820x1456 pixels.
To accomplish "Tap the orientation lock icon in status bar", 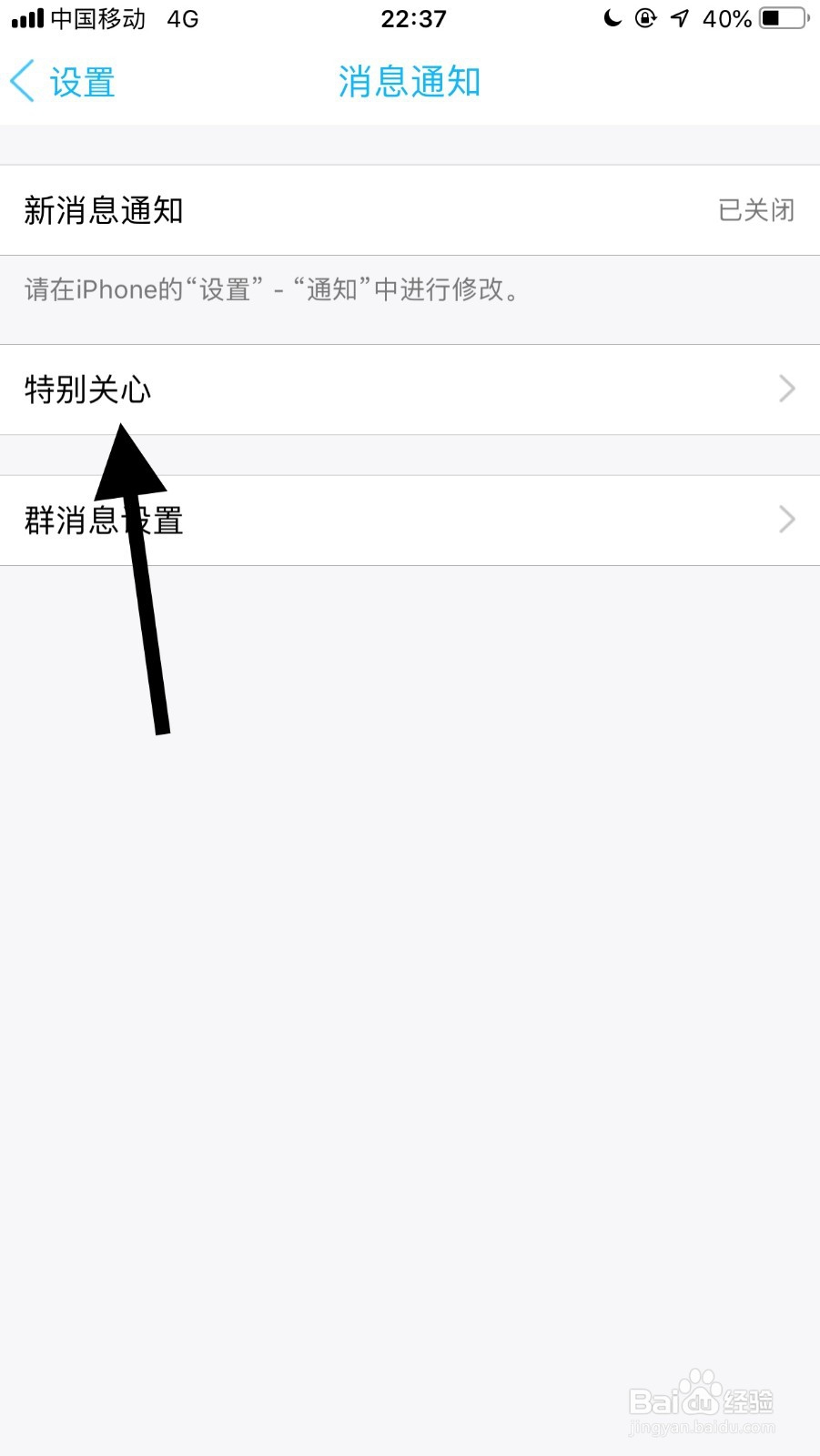I will [645, 18].
